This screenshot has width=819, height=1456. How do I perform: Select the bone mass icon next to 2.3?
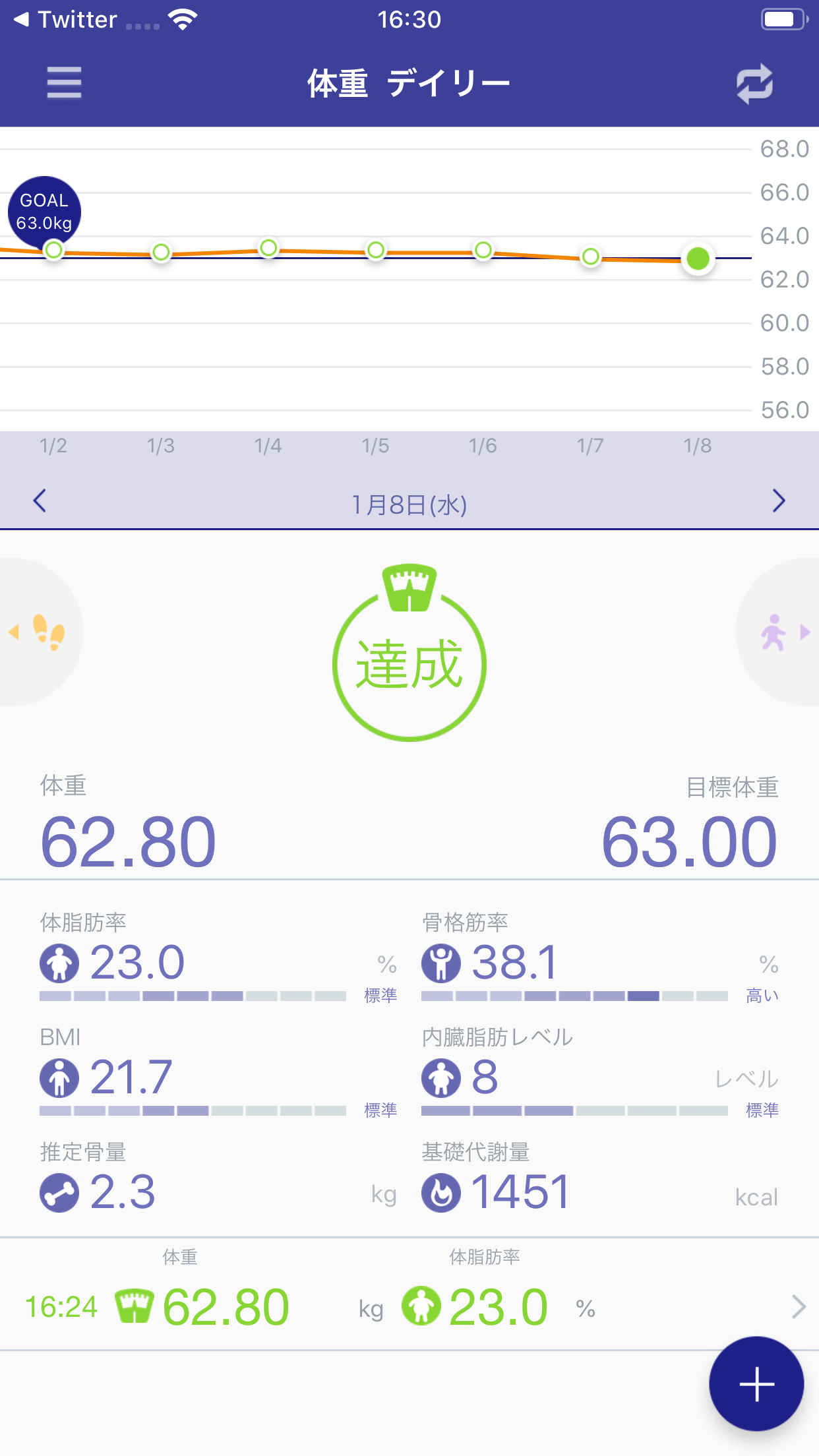[59, 1192]
